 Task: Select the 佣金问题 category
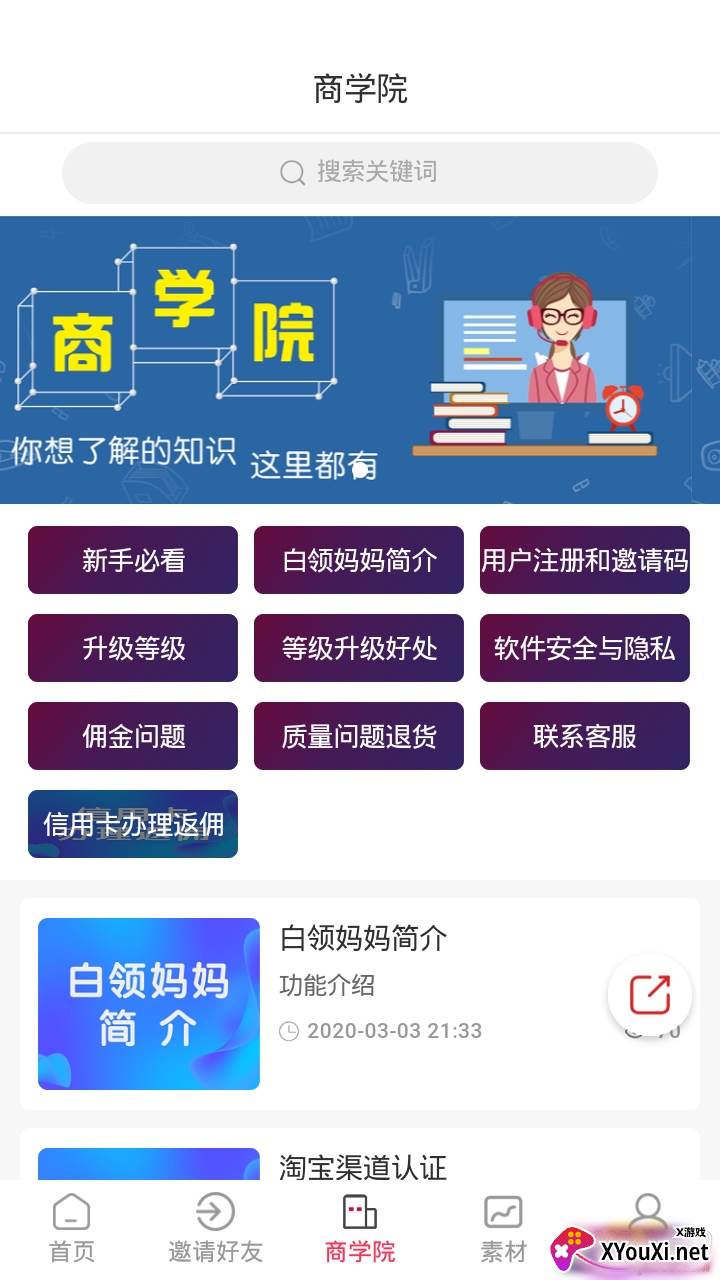(x=133, y=736)
